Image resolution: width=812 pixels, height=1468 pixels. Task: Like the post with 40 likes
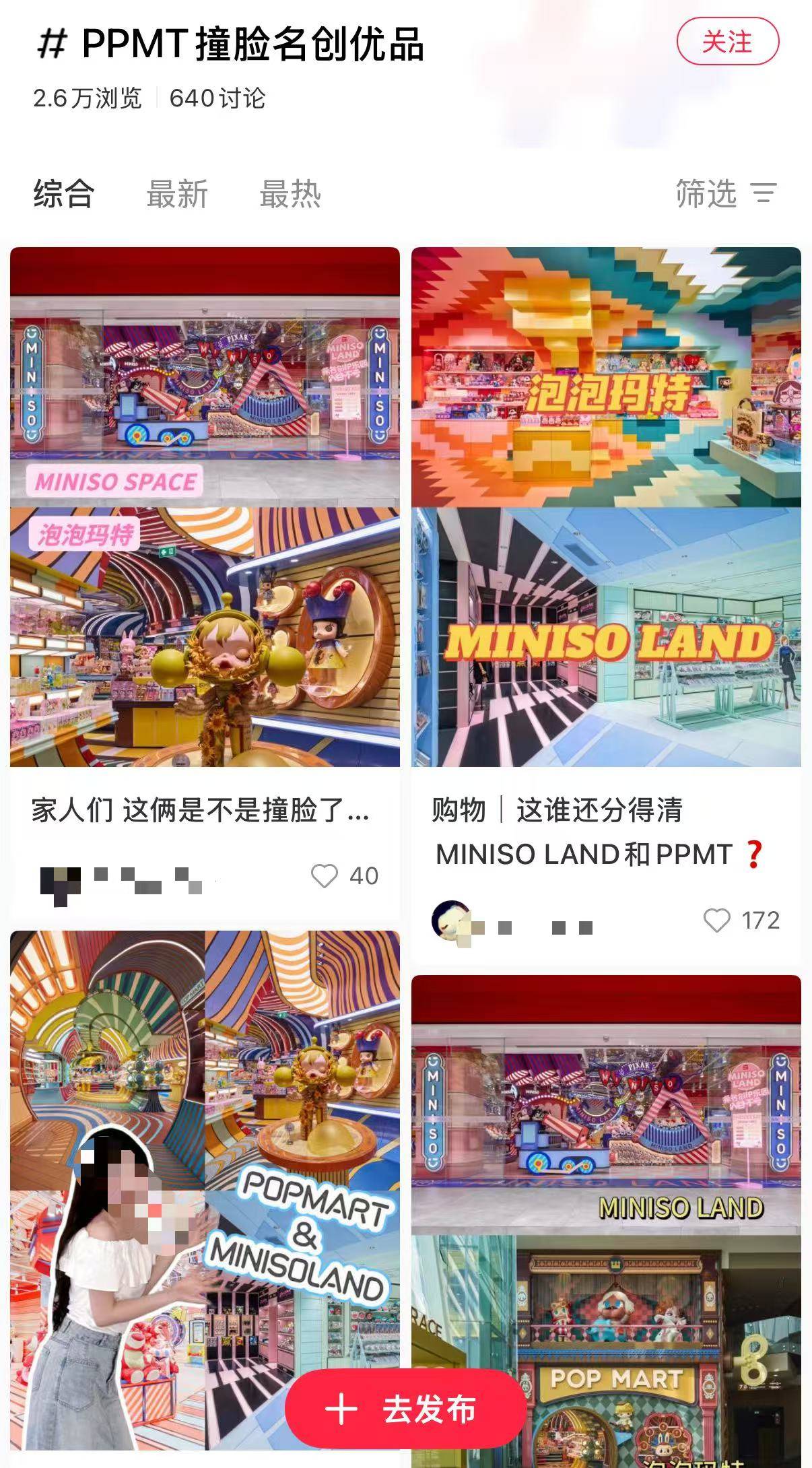click(325, 875)
